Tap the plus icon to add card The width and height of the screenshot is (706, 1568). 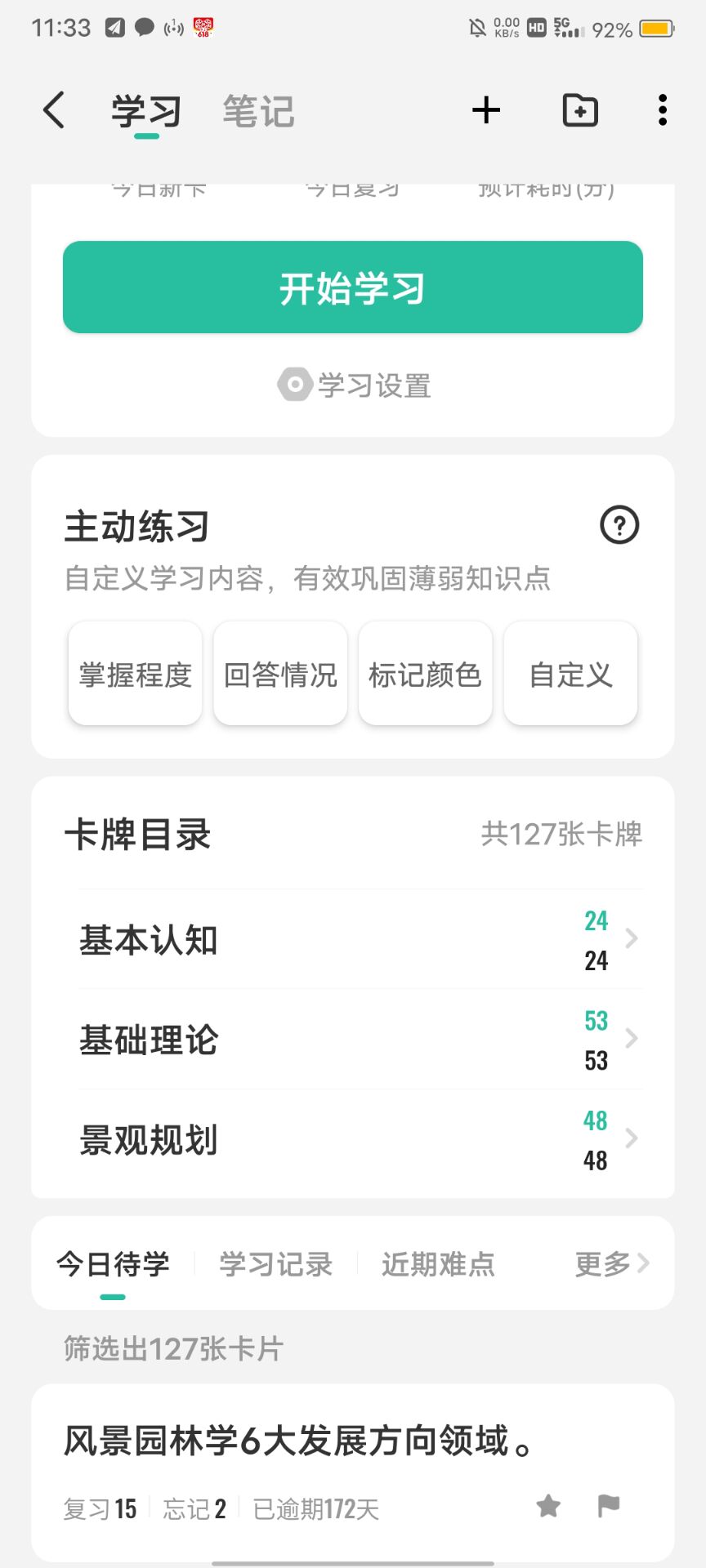click(486, 109)
